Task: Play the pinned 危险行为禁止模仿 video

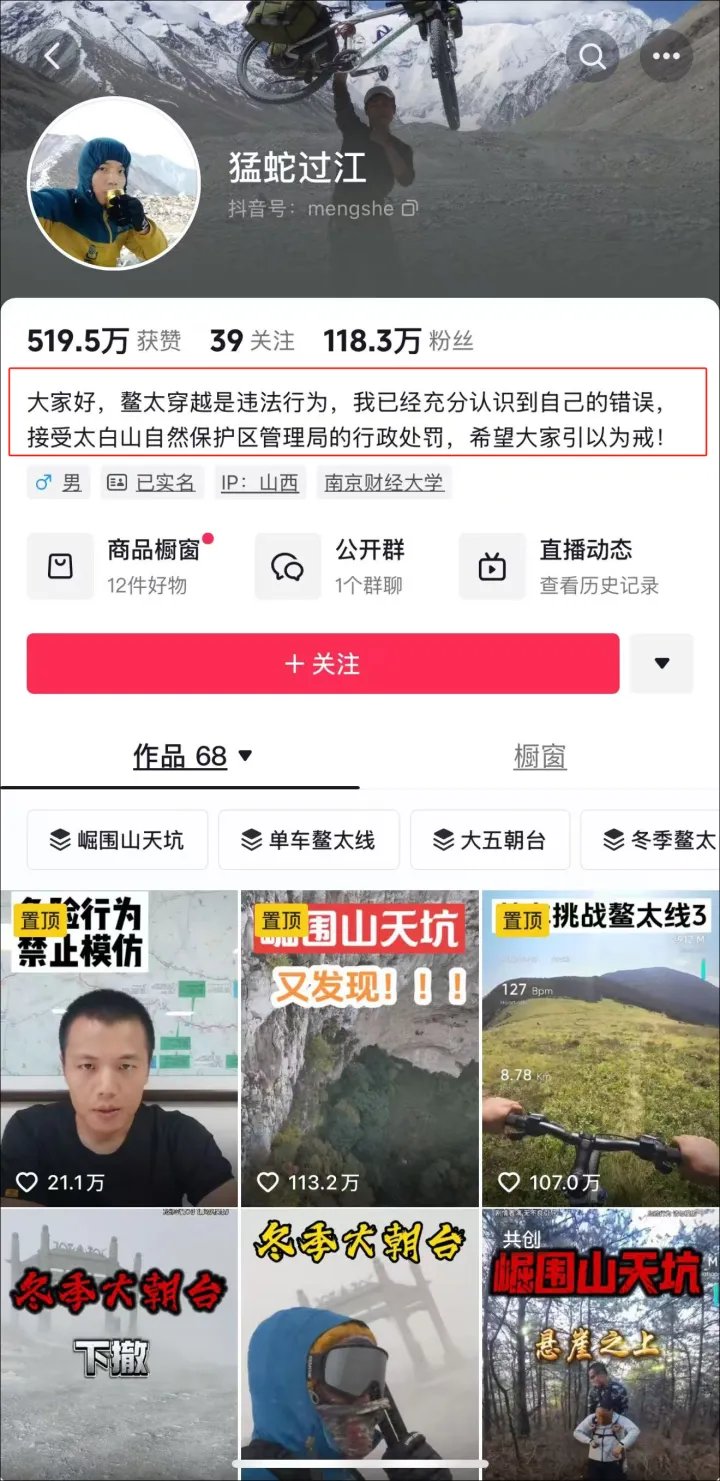Action: [x=119, y=1050]
